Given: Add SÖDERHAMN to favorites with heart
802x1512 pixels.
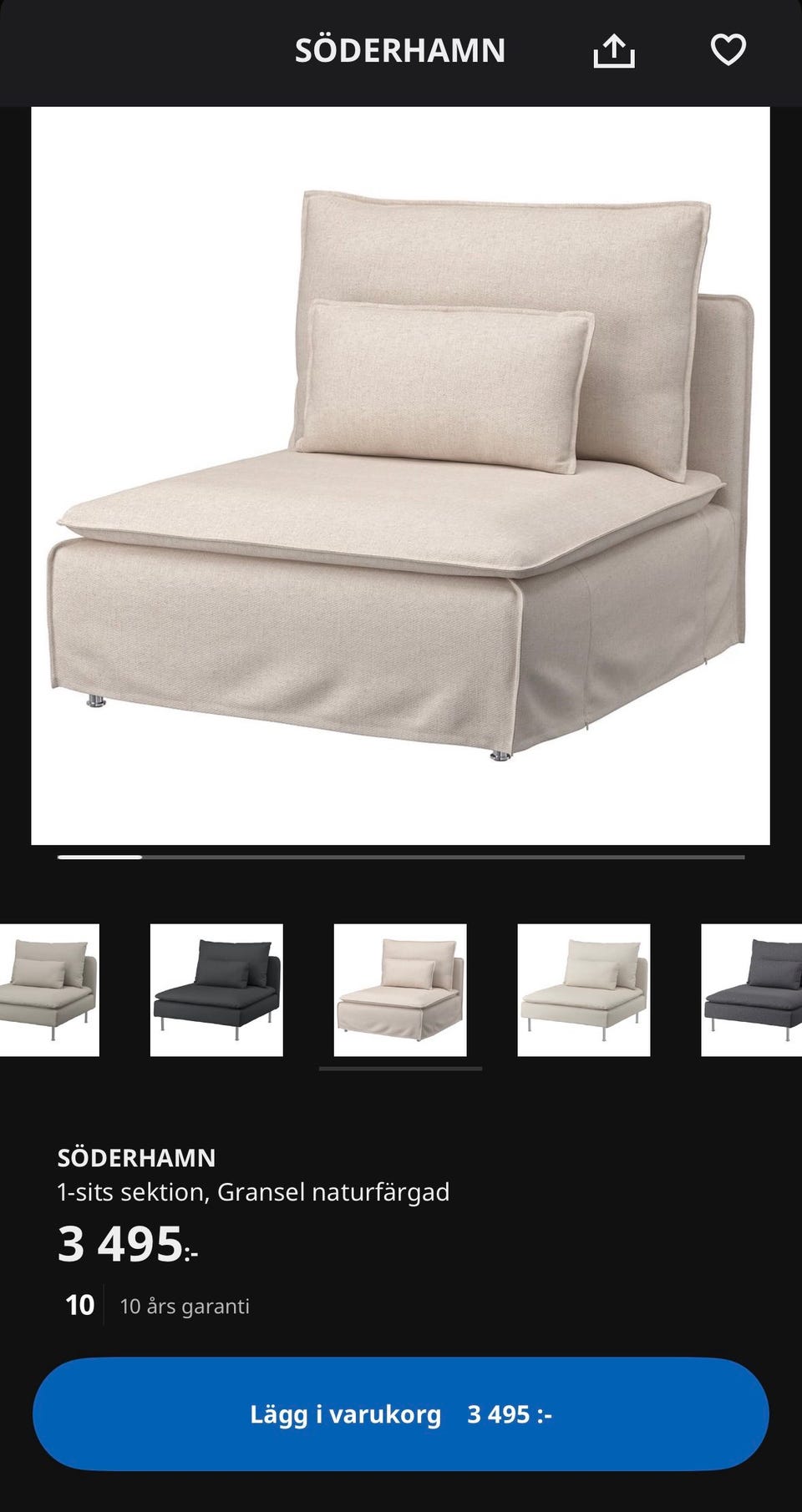Looking at the screenshot, I should 728,50.
